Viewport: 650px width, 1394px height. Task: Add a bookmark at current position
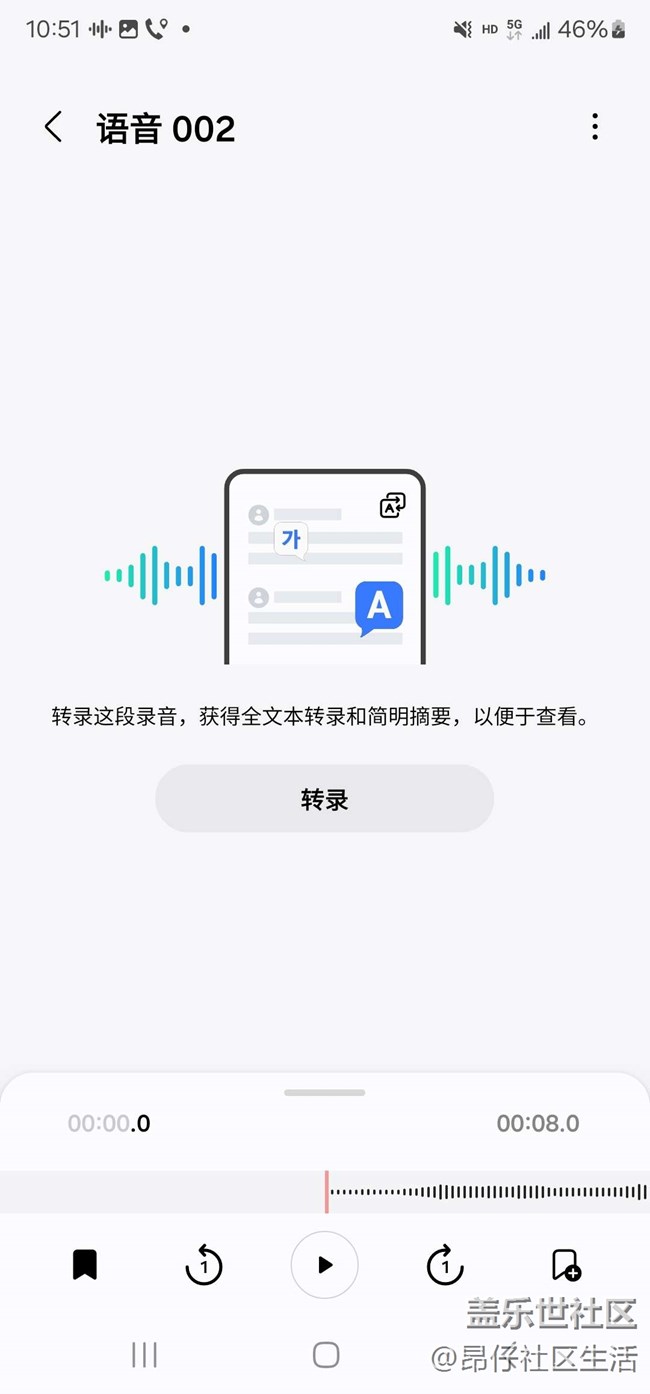pos(566,1265)
